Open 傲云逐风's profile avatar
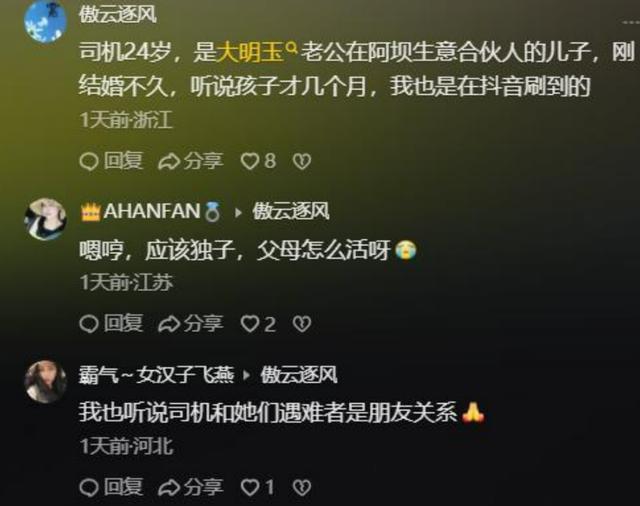 pos(45,20)
